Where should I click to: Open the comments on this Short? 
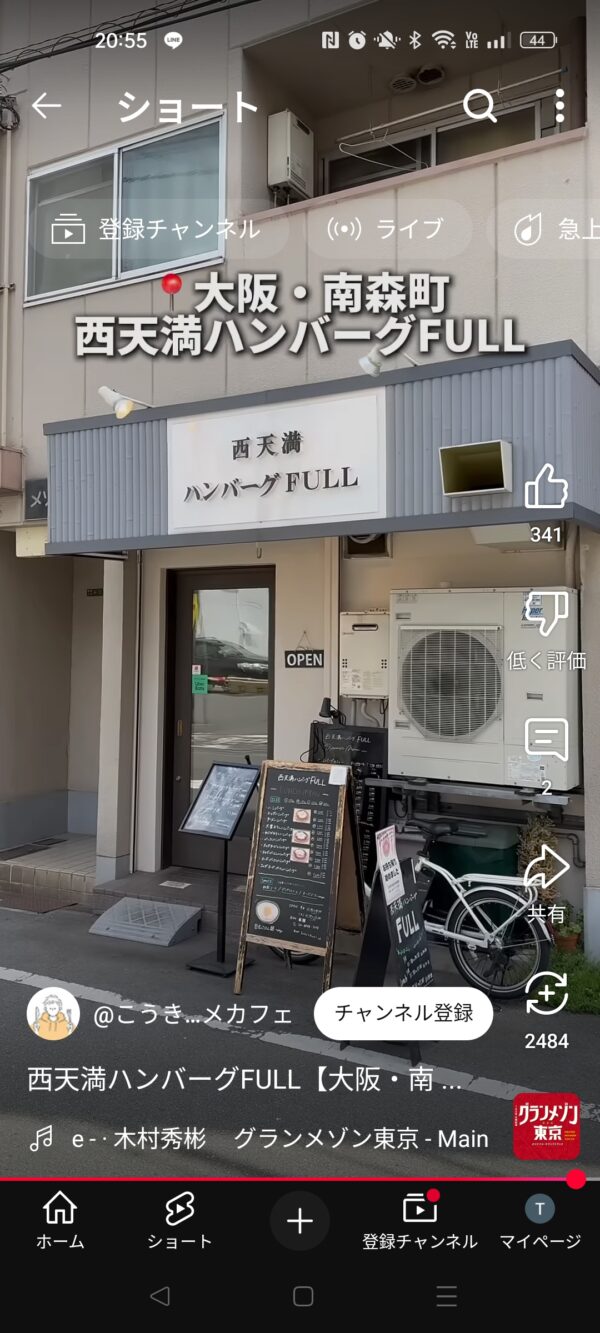(x=546, y=741)
